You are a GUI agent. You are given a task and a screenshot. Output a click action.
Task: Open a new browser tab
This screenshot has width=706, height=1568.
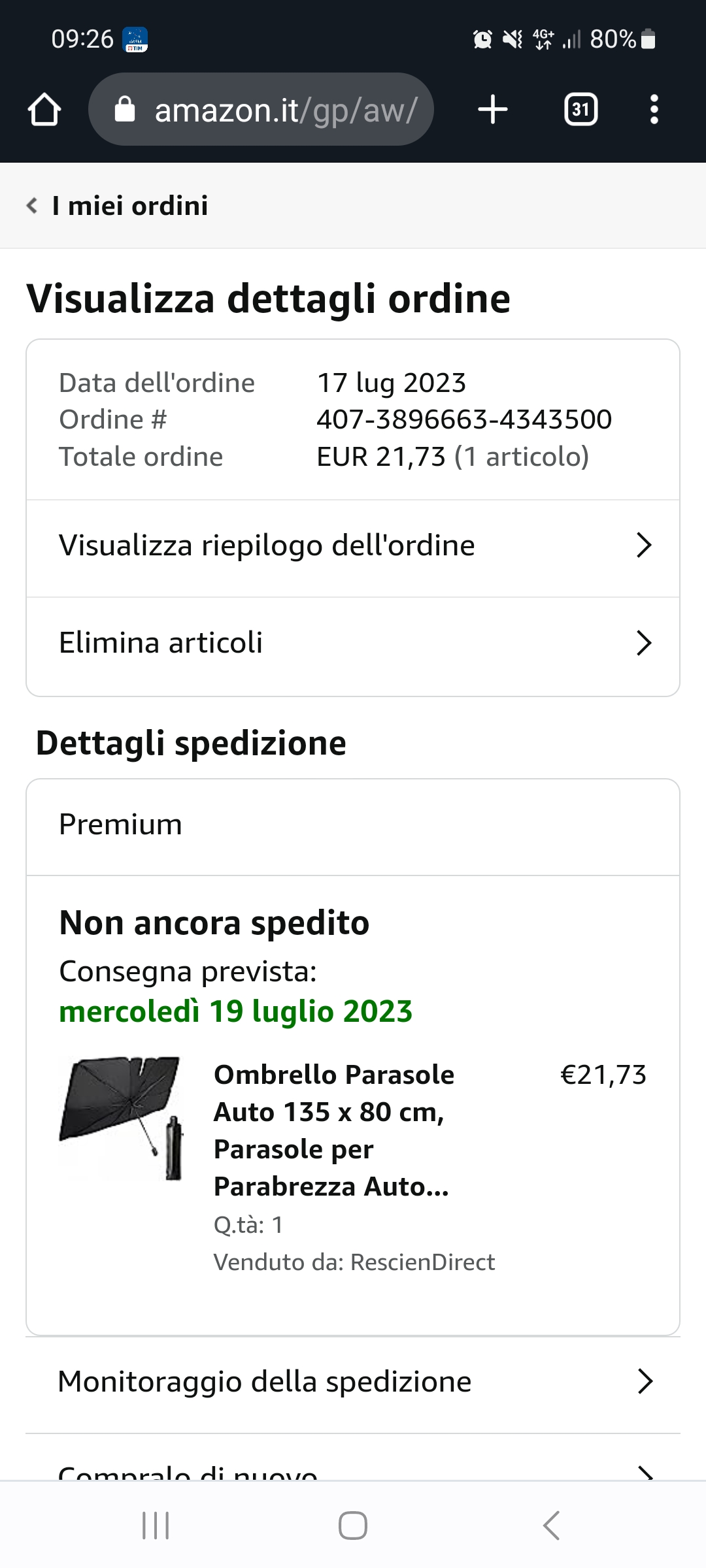point(493,110)
